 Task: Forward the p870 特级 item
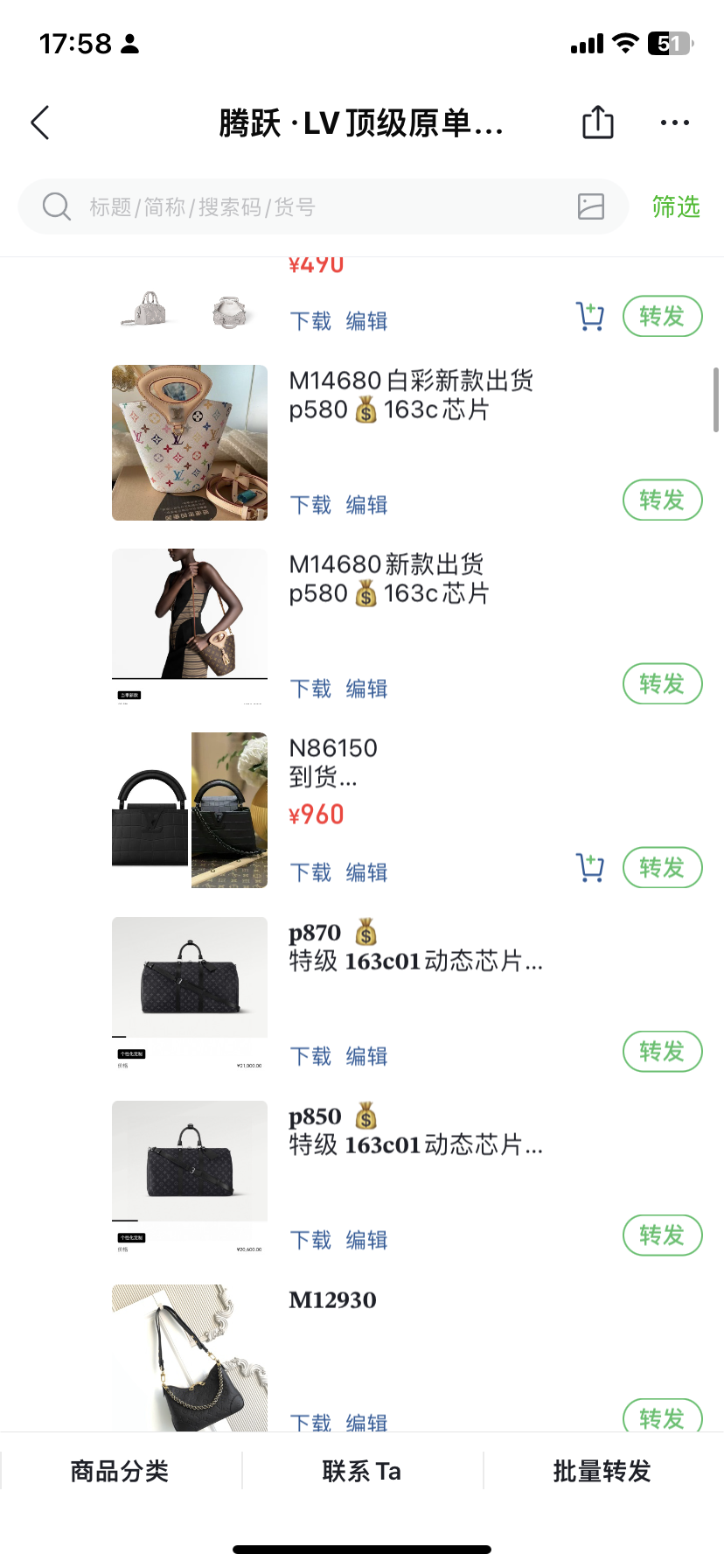pos(662,1052)
